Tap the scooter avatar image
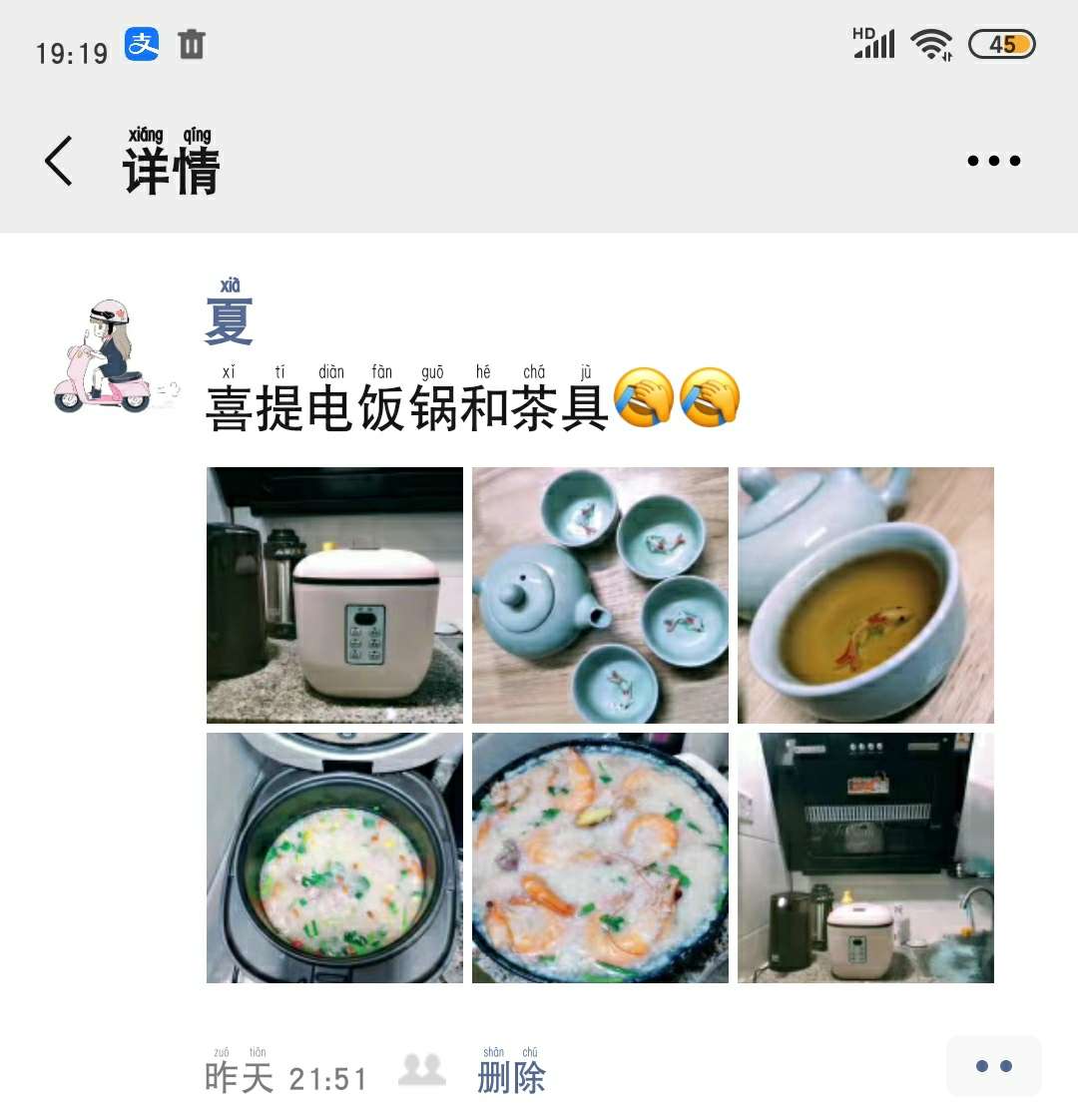The width and height of the screenshot is (1078, 1120). click(110, 354)
